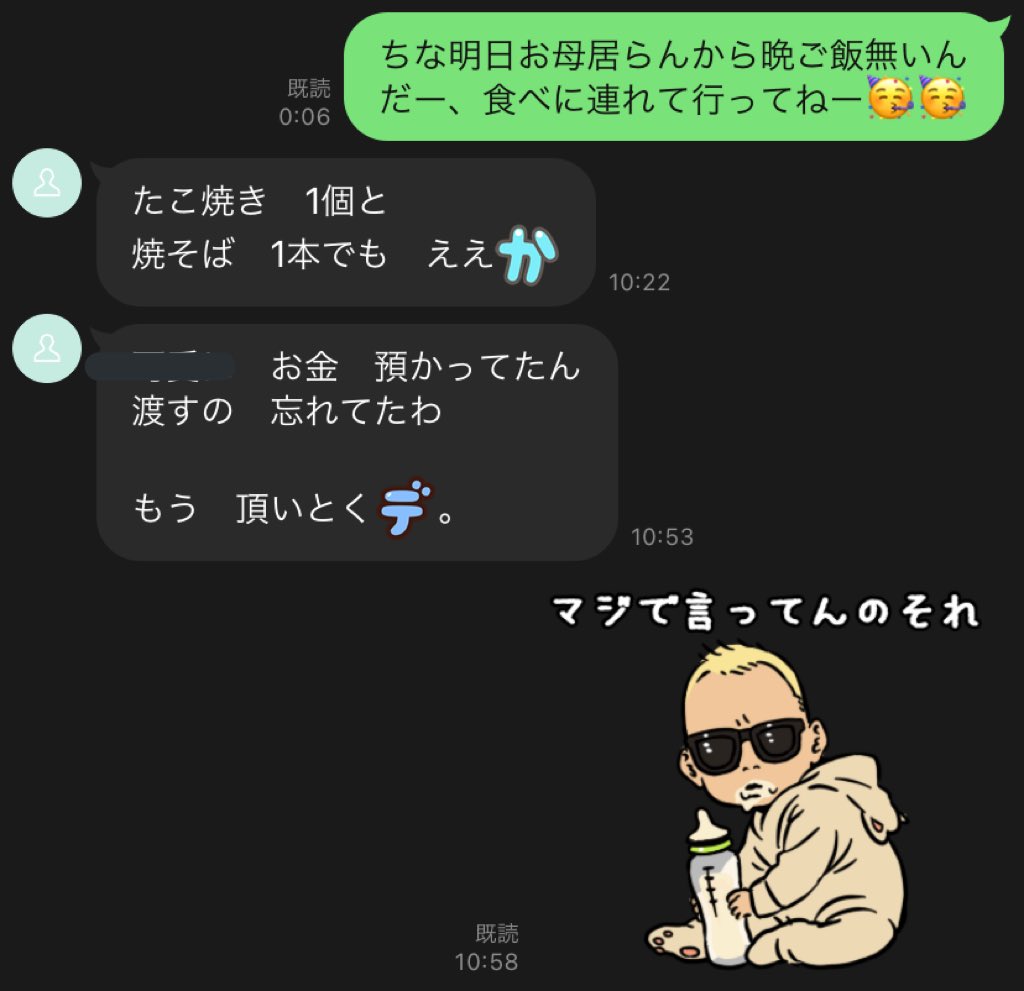The height and width of the screenshot is (991, 1024).
Task: Open sender avatar beside the たこ焼き message
Action: point(46,183)
